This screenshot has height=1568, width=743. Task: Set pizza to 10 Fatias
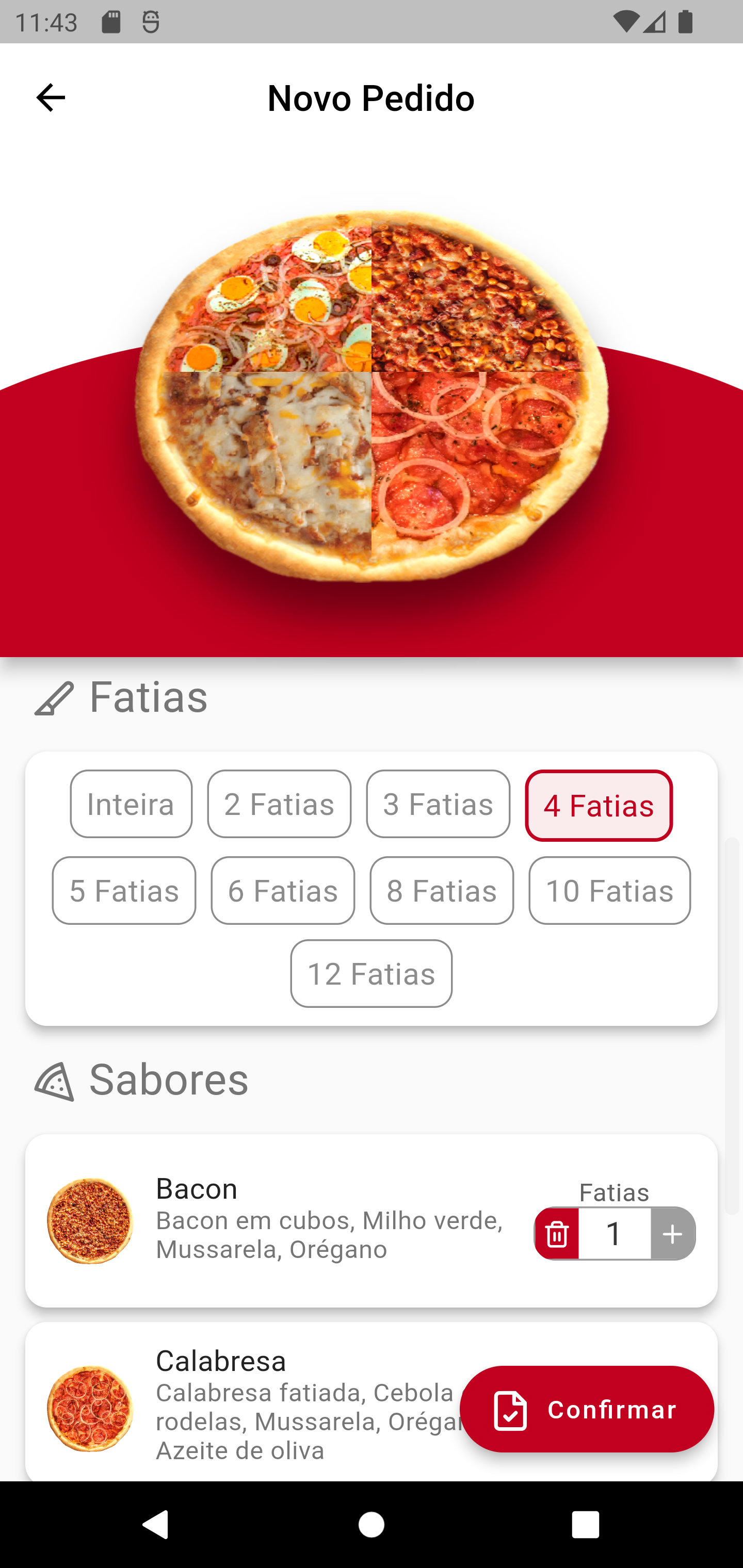point(610,891)
